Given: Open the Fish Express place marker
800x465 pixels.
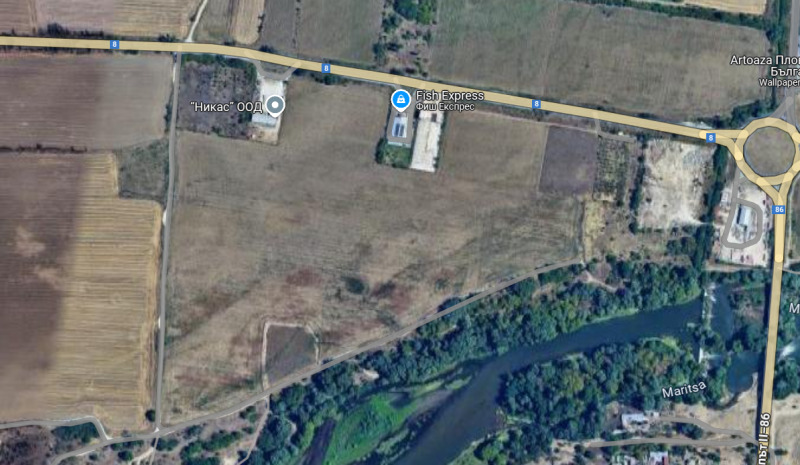Looking at the screenshot, I should tap(399, 100).
